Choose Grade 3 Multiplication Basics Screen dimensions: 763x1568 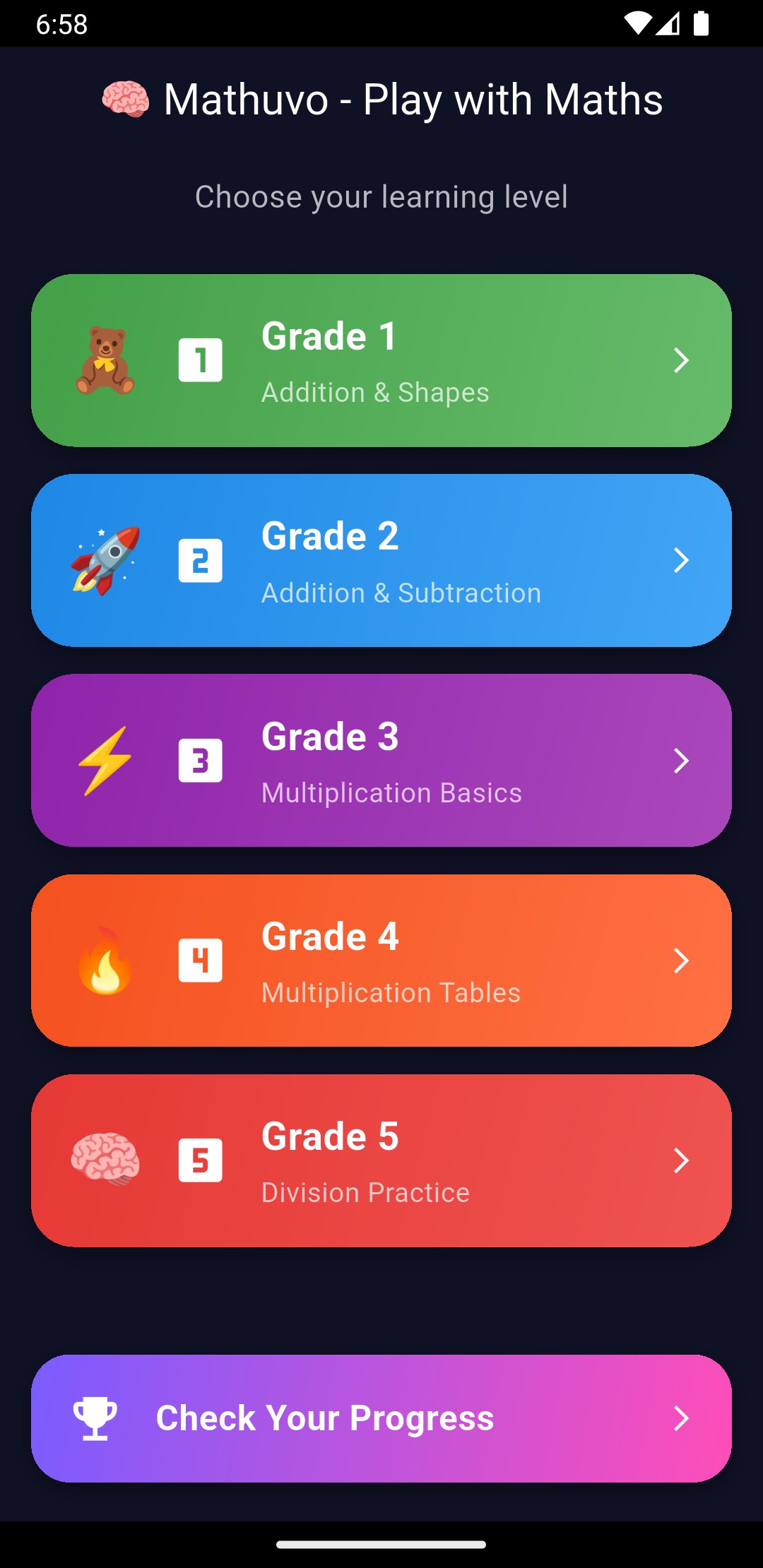tap(381, 760)
